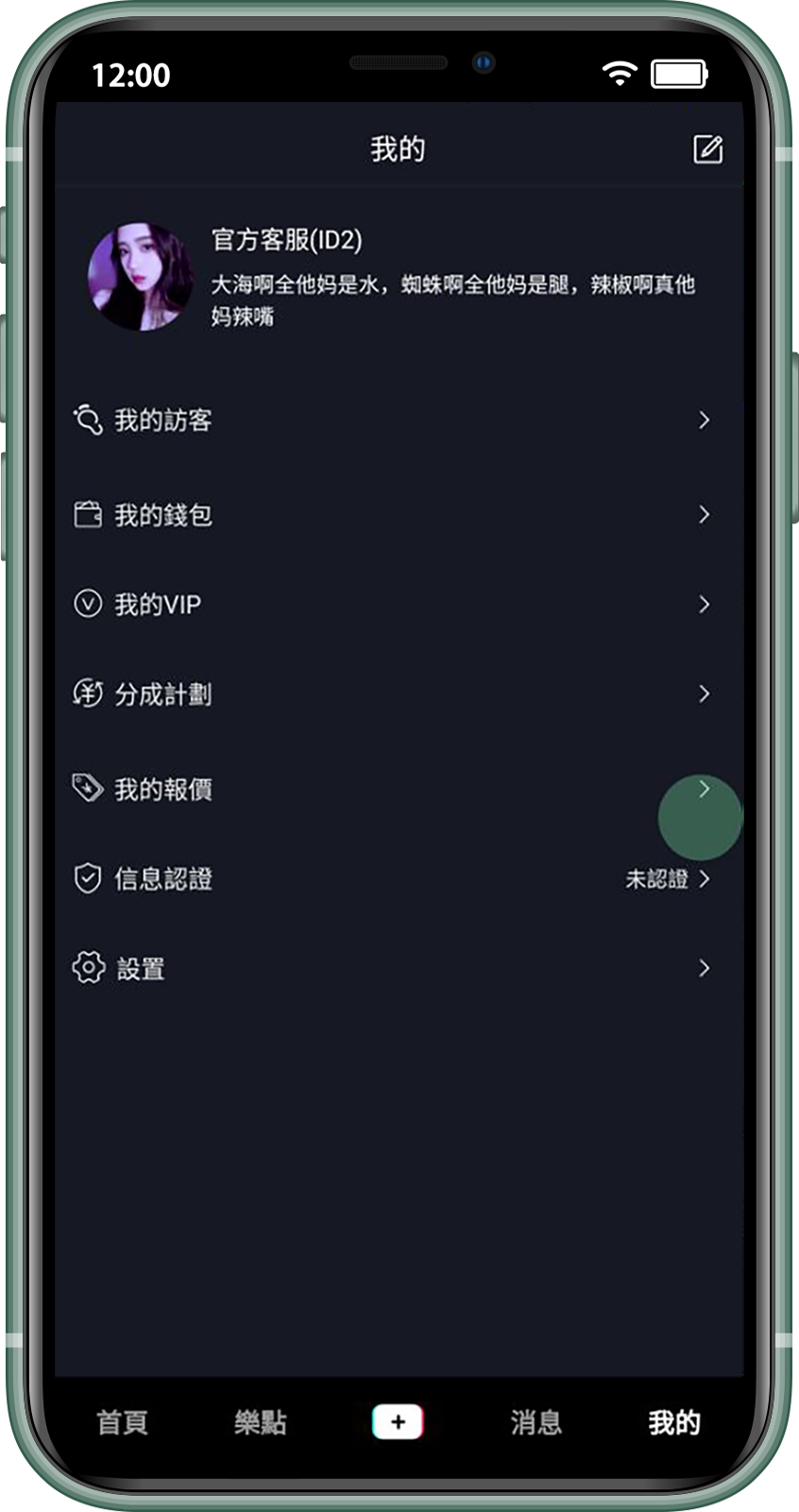Tap the center + upload button
This screenshot has height=1512, width=799.
click(398, 1421)
